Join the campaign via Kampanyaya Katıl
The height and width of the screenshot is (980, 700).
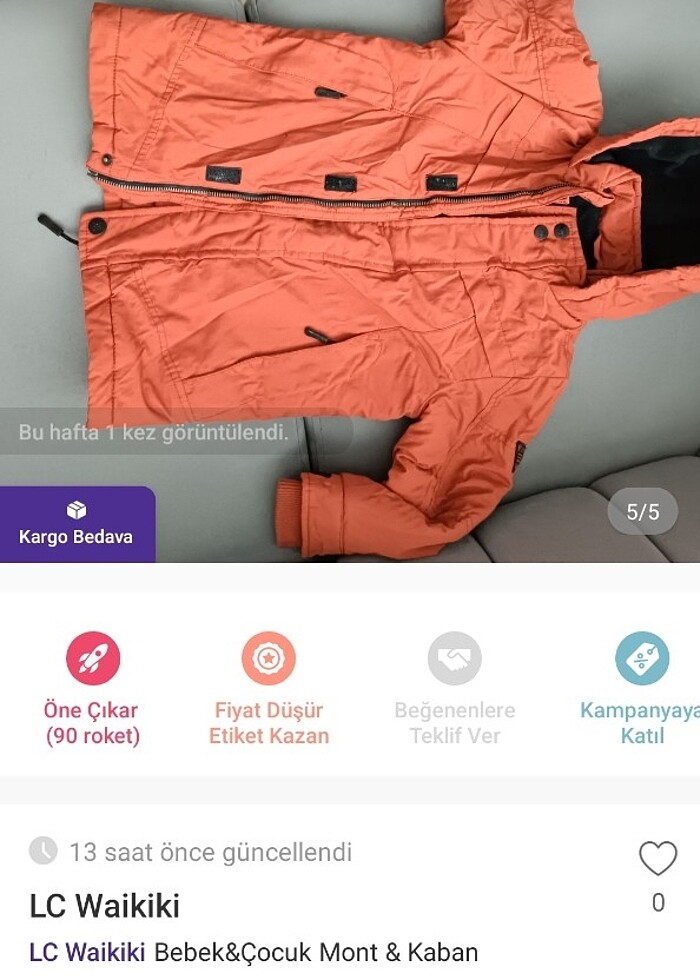pos(642,690)
